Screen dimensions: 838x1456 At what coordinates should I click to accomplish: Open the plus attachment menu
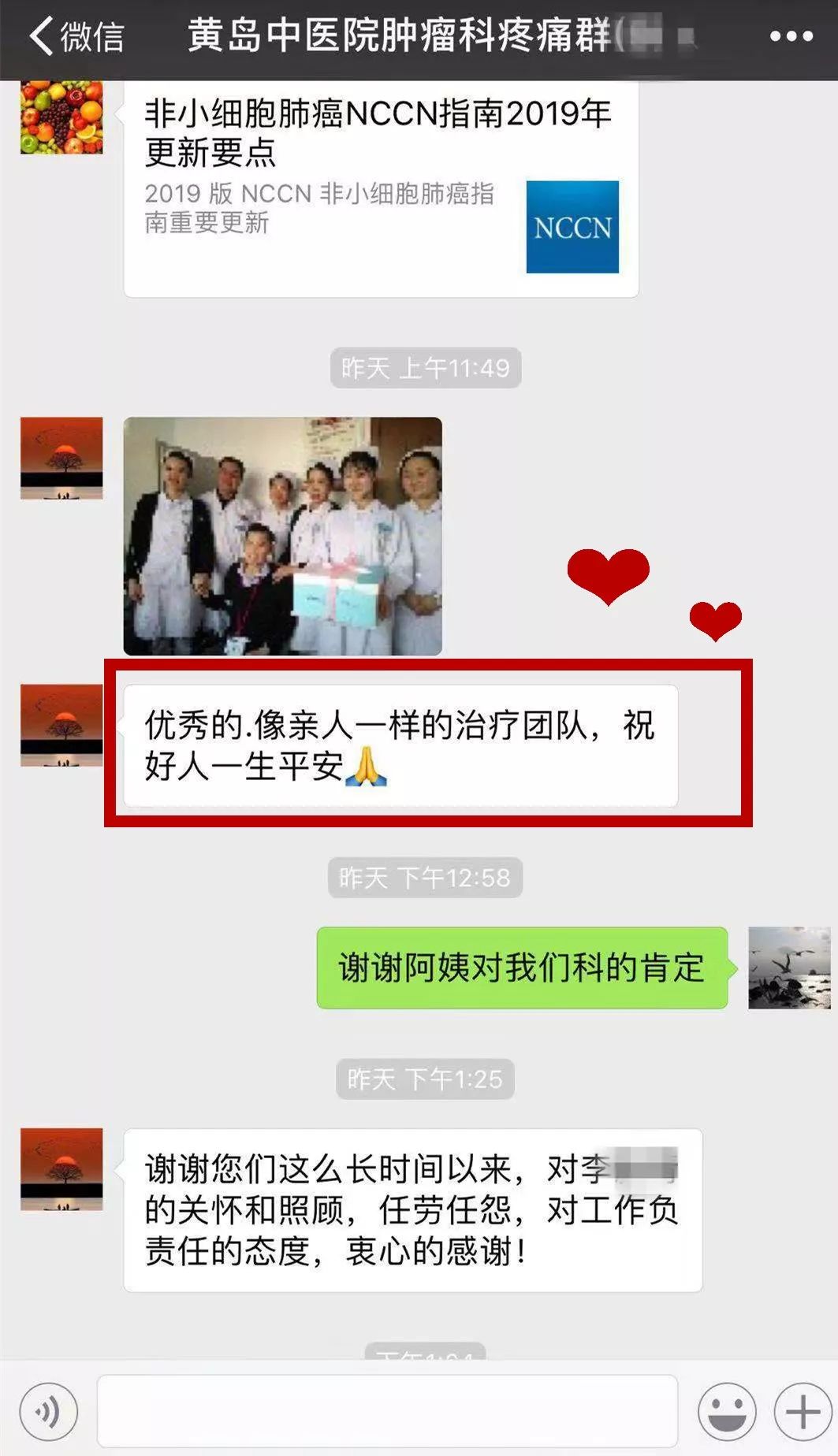point(802,1411)
